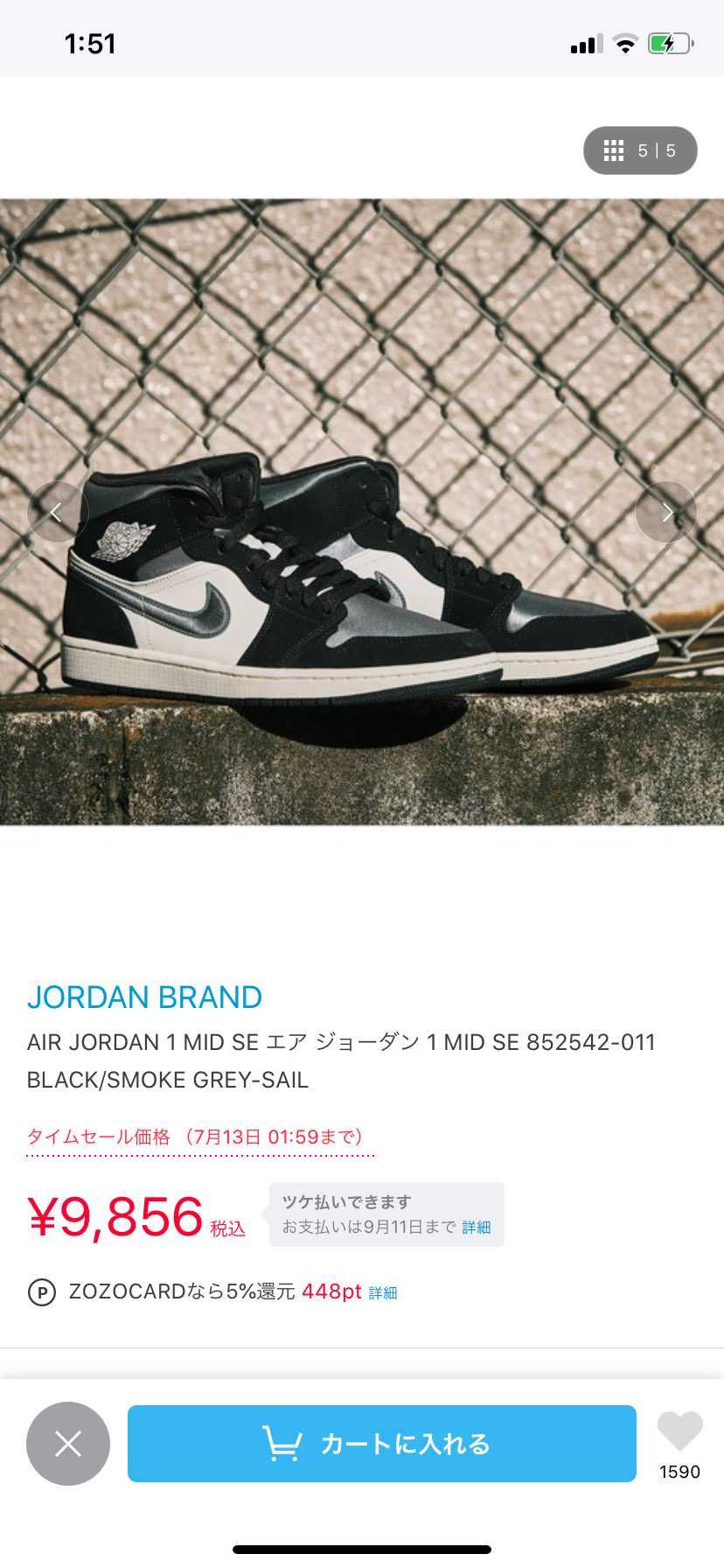Screen dimensions: 724x1568
Task: Open the JORDAN BRAND page
Action: pos(144,997)
